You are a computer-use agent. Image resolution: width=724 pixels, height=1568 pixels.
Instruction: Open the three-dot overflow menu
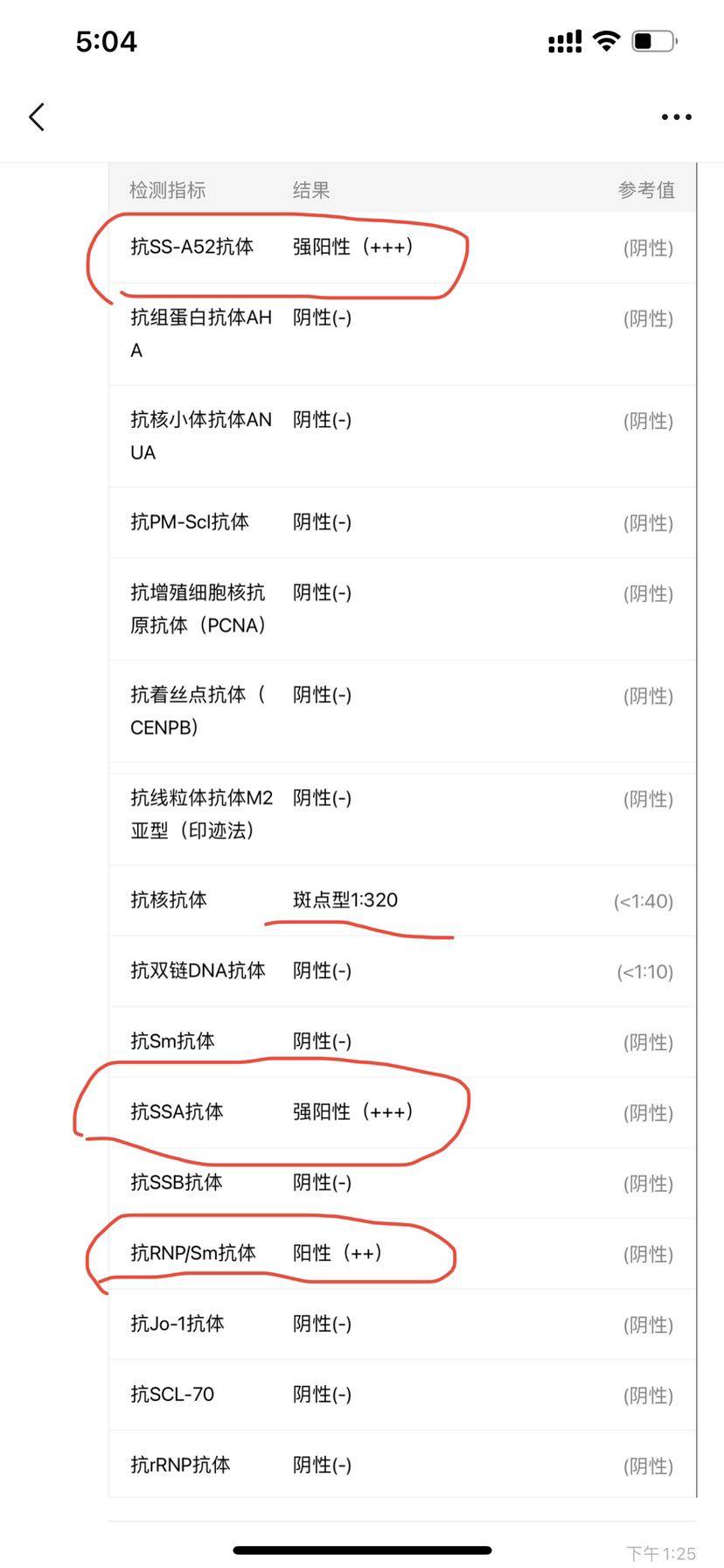click(x=676, y=116)
